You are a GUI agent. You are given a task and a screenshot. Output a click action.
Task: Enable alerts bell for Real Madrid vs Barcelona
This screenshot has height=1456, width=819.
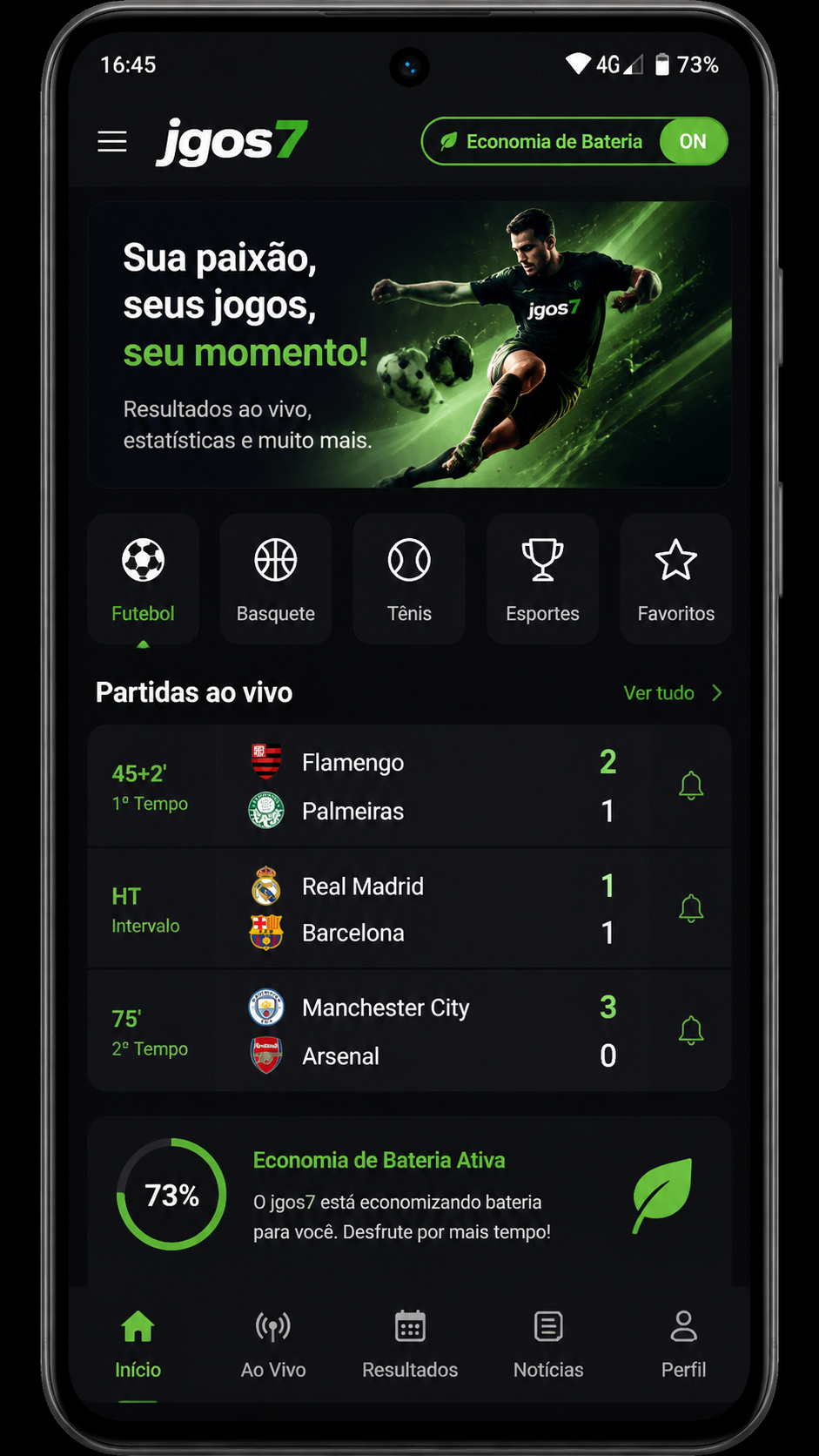pos(691,908)
